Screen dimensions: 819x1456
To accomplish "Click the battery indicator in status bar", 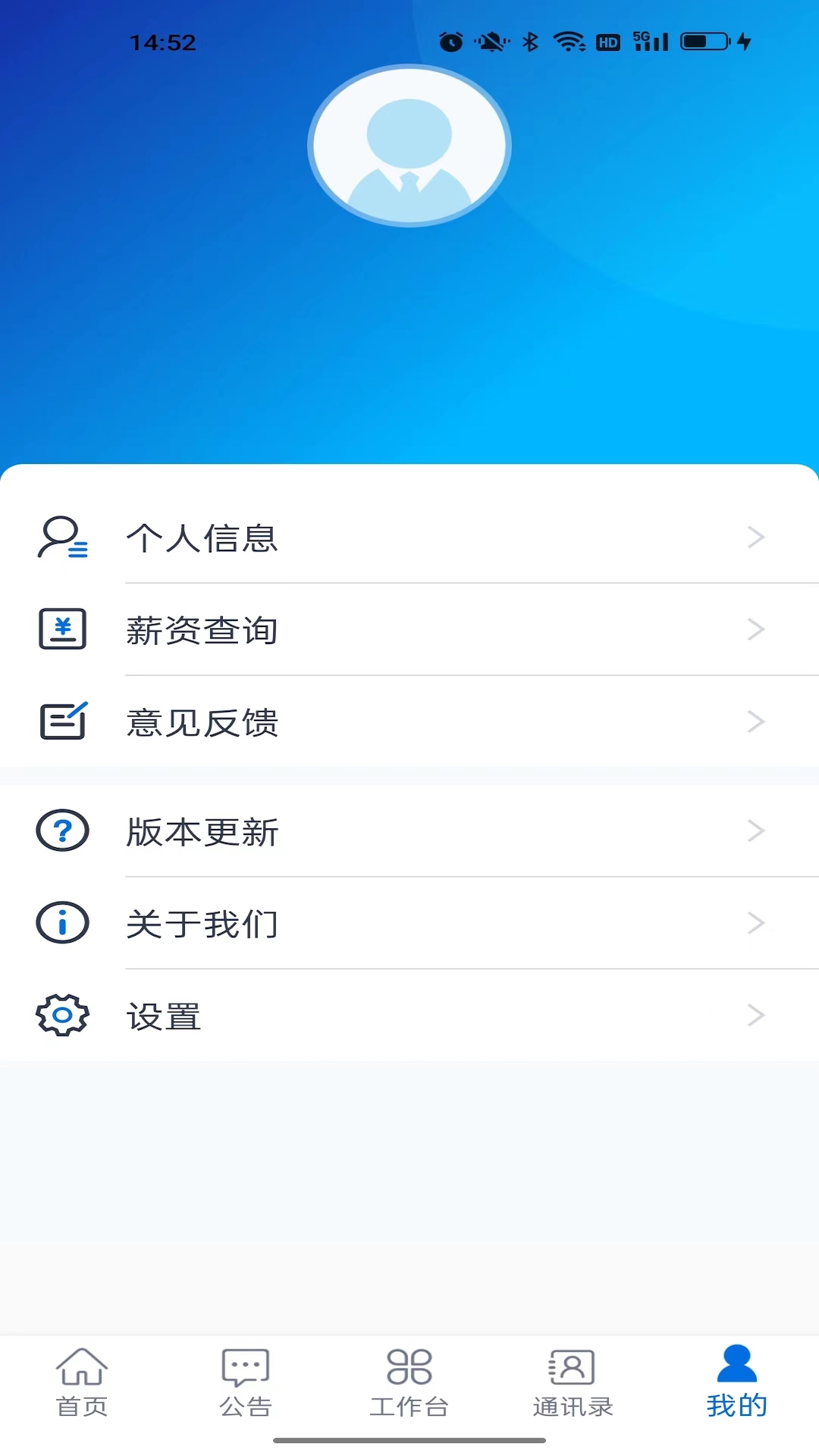I will (x=699, y=42).
